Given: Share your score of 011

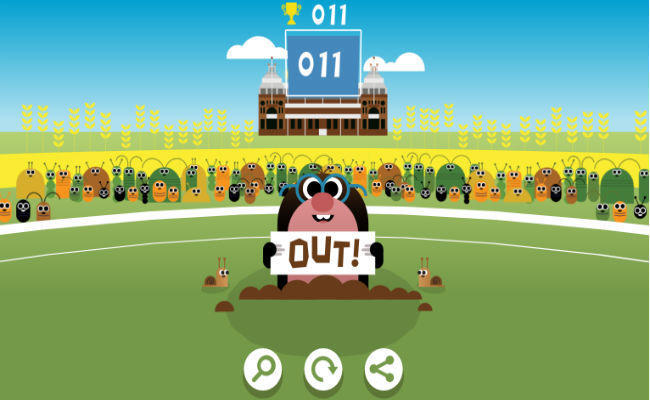Looking at the screenshot, I should (x=383, y=369).
